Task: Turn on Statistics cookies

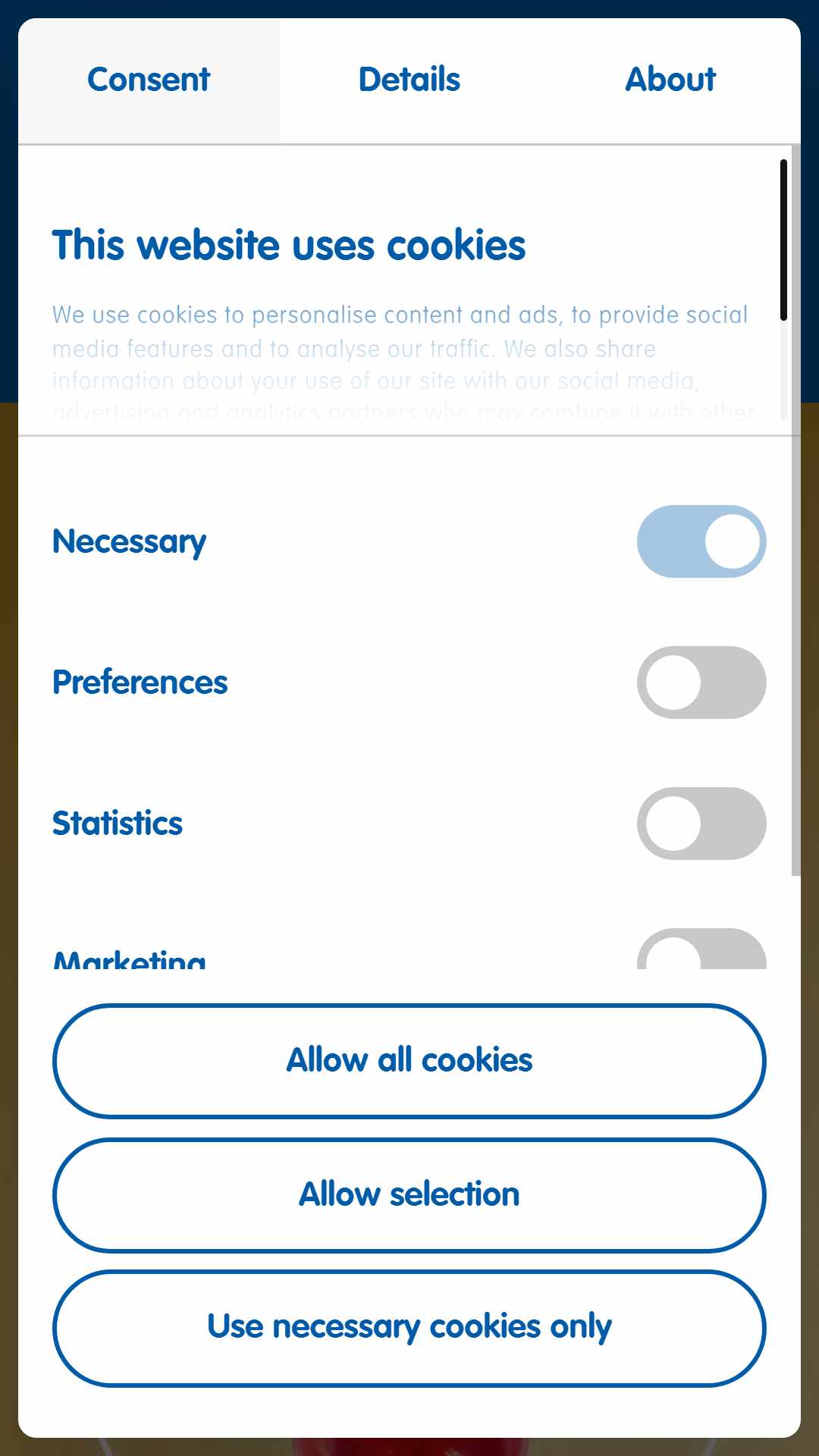Action: pyautogui.click(x=701, y=824)
